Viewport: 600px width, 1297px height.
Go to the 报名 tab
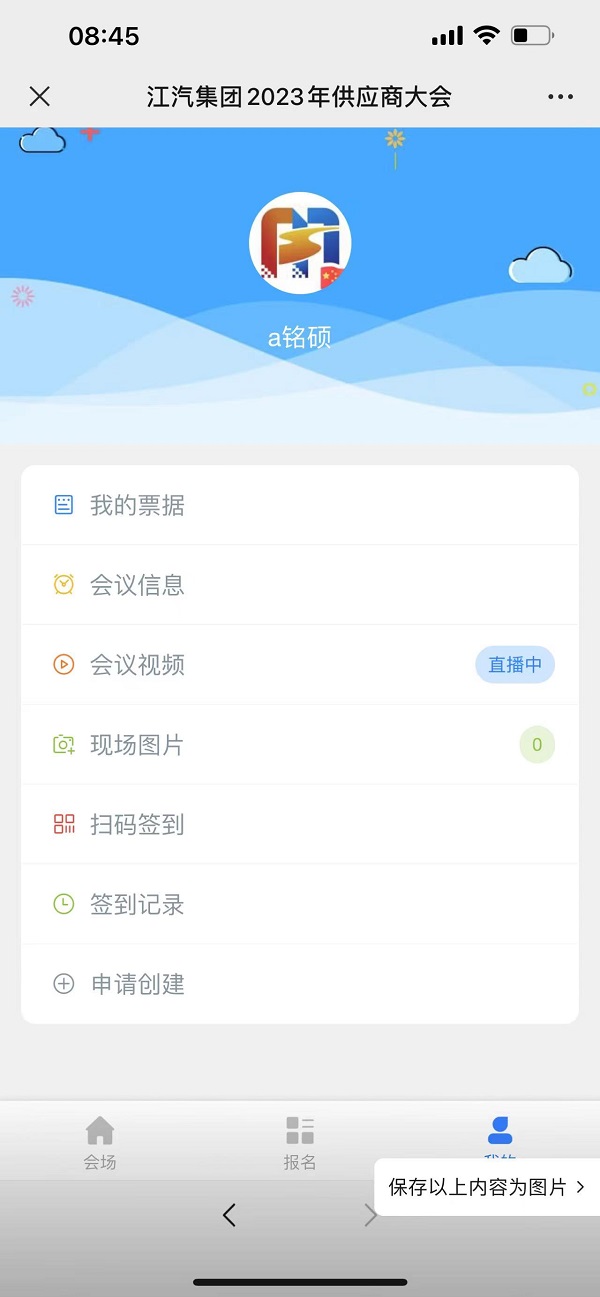click(300, 1141)
